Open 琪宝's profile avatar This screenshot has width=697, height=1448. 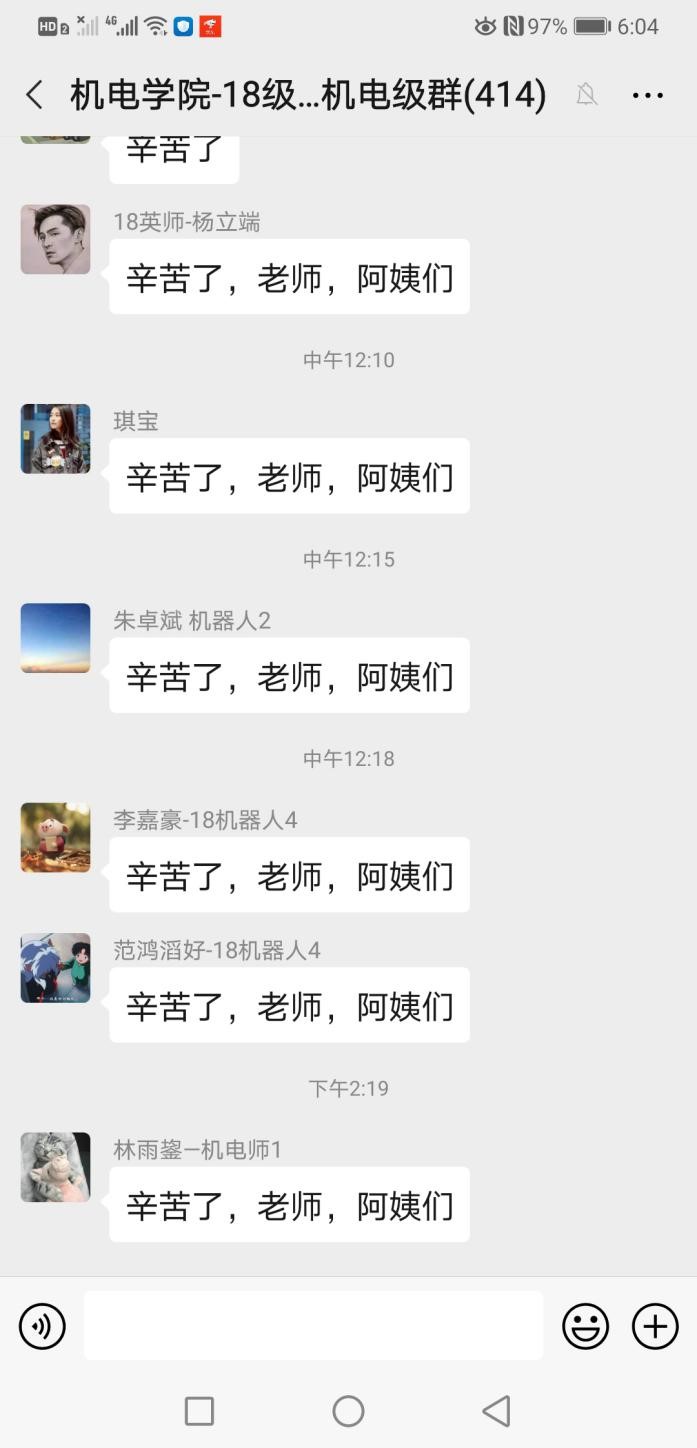tap(56, 439)
